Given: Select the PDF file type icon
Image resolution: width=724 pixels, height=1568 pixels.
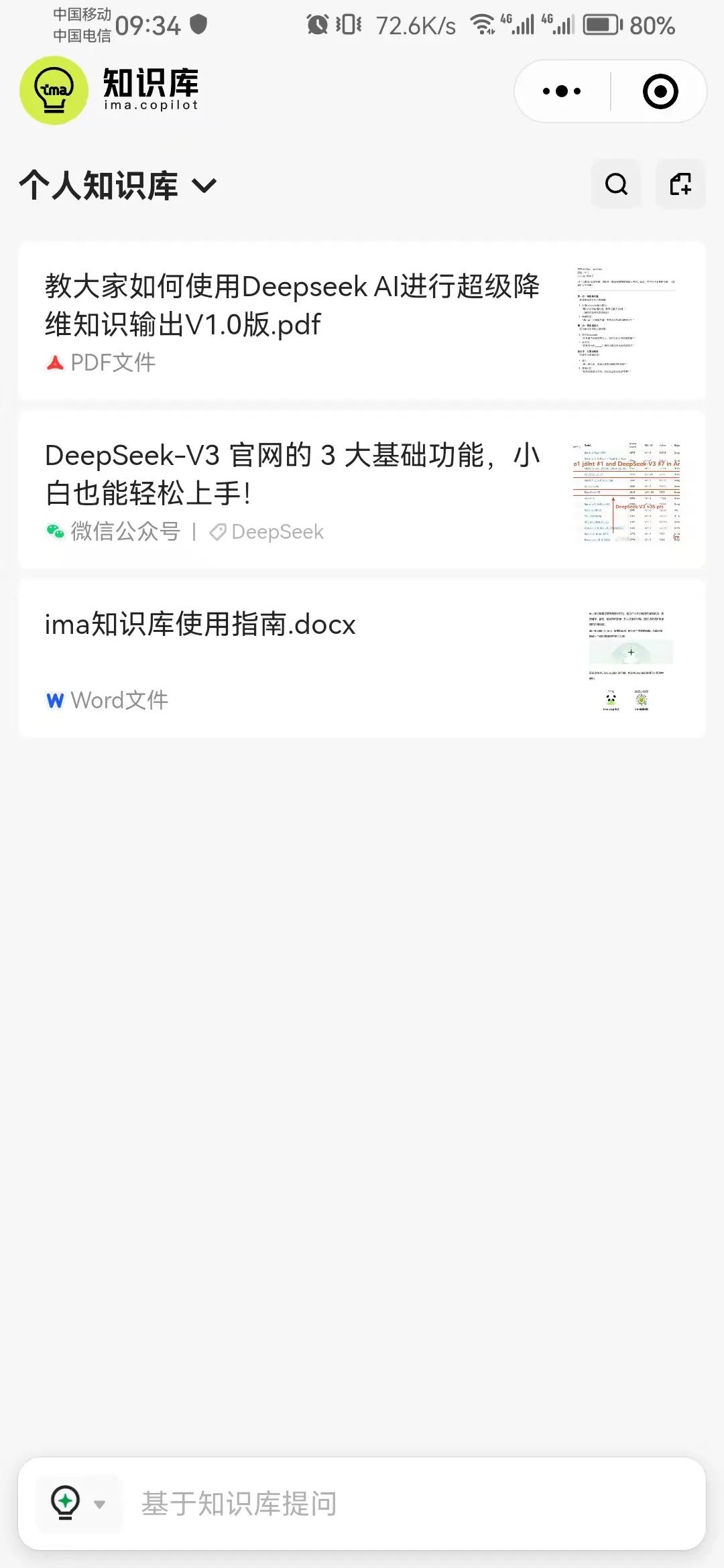Looking at the screenshot, I should click(54, 361).
